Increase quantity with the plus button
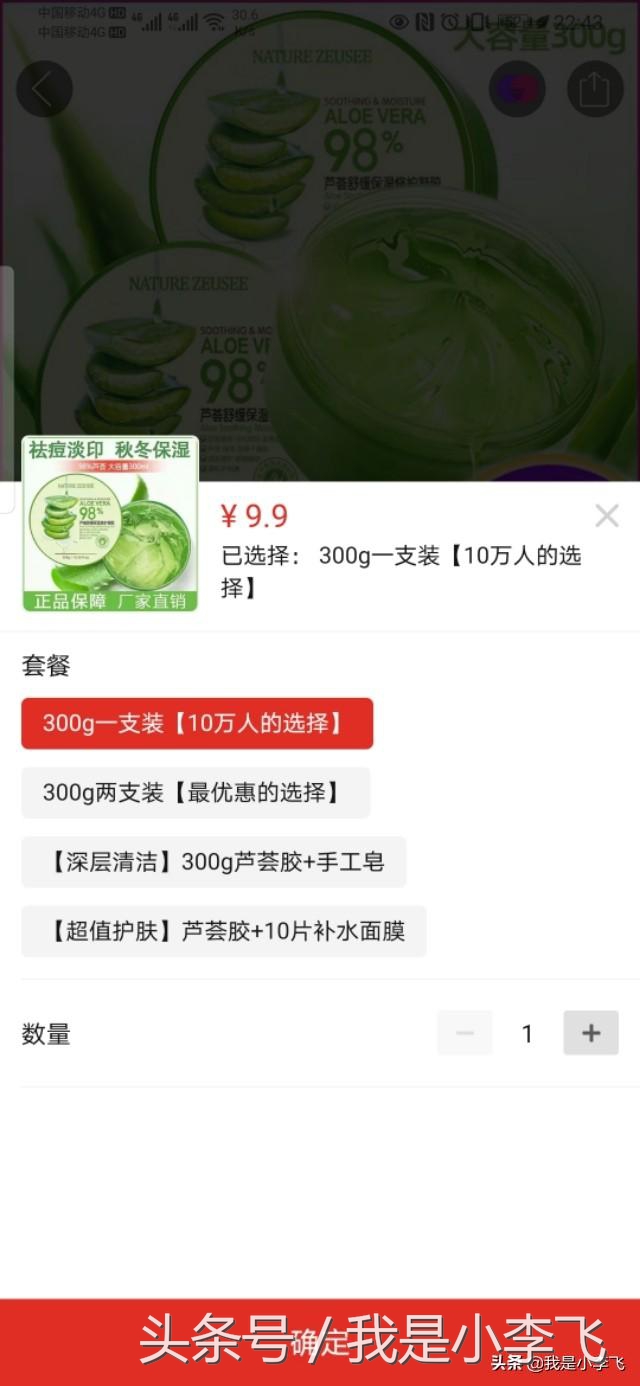The width and height of the screenshot is (640, 1386). [591, 1033]
